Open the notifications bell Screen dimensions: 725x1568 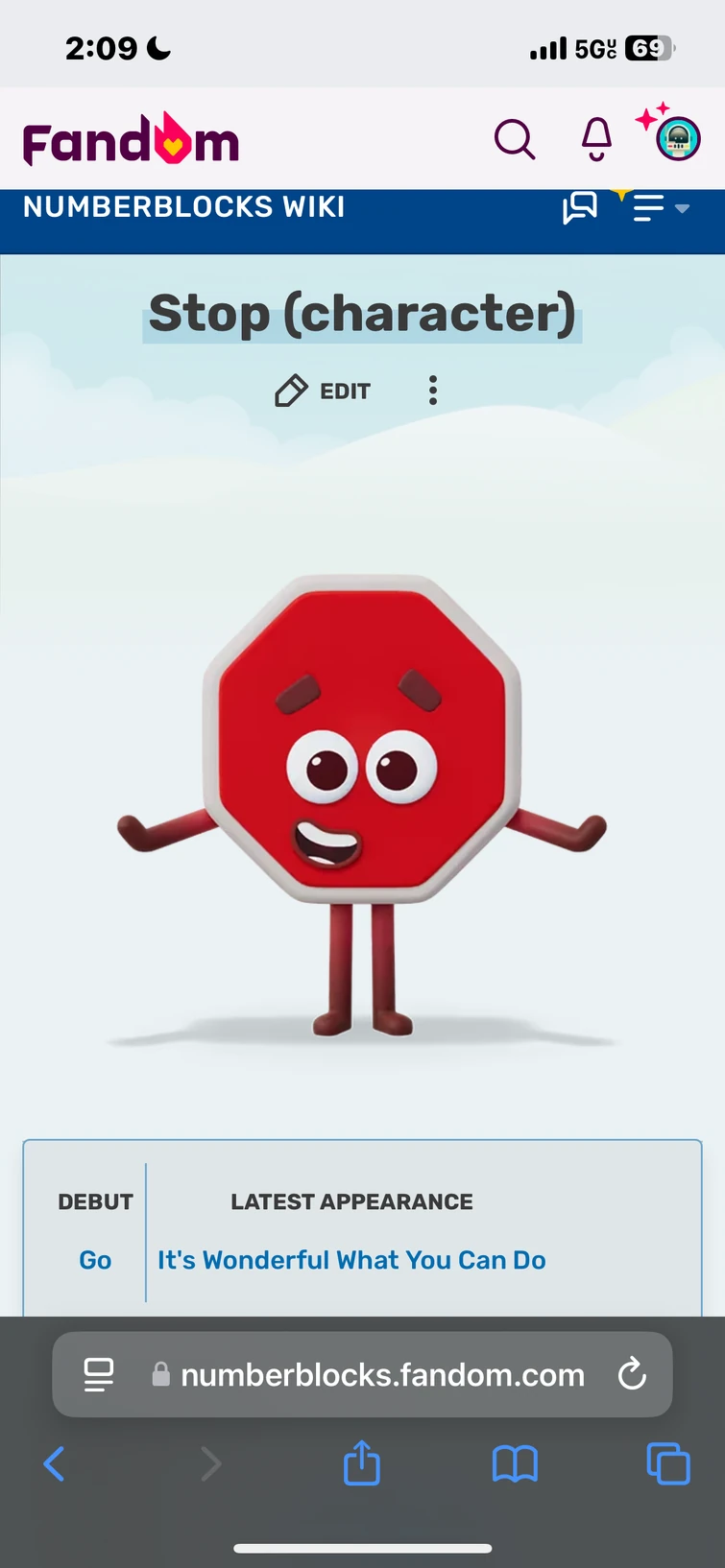point(596,140)
